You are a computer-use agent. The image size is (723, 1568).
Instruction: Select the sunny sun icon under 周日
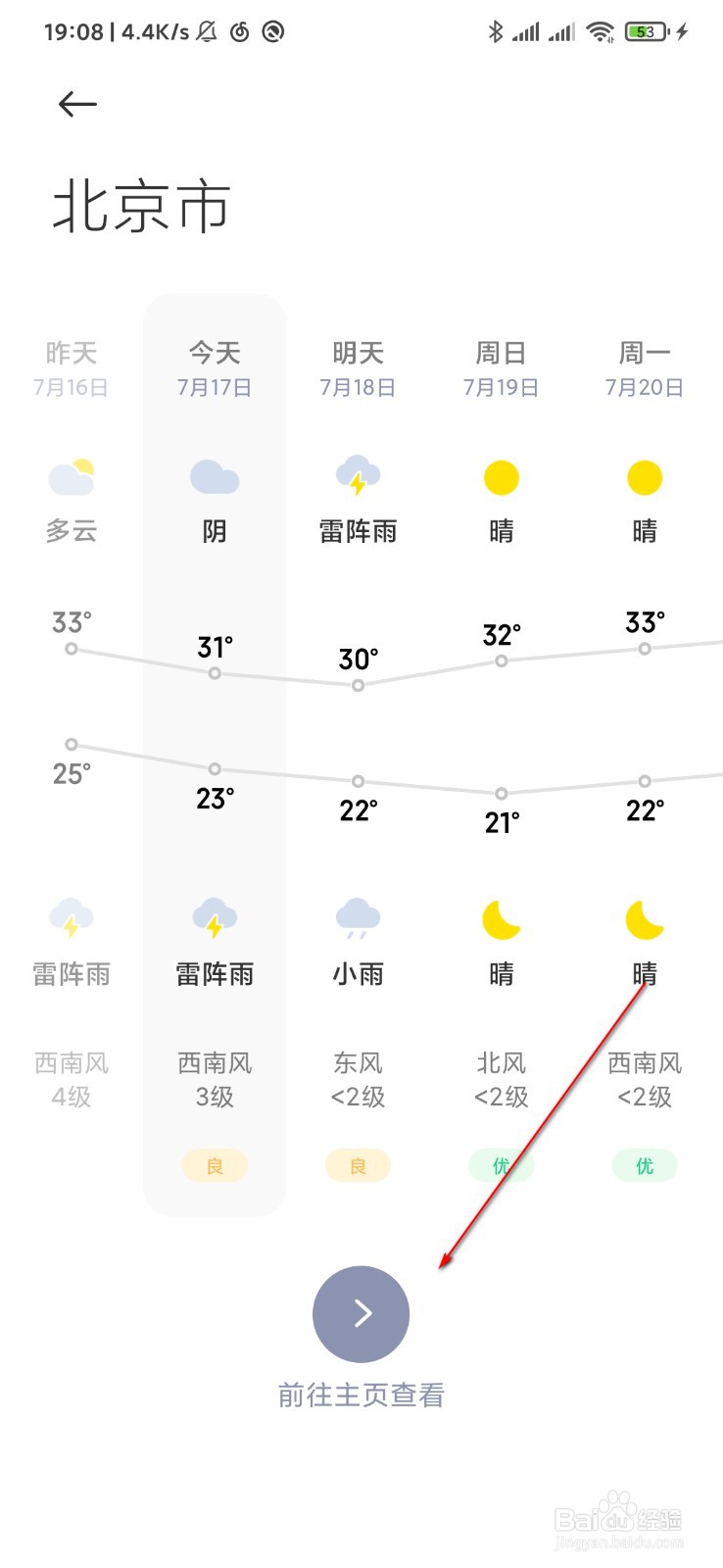click(501, 477)
